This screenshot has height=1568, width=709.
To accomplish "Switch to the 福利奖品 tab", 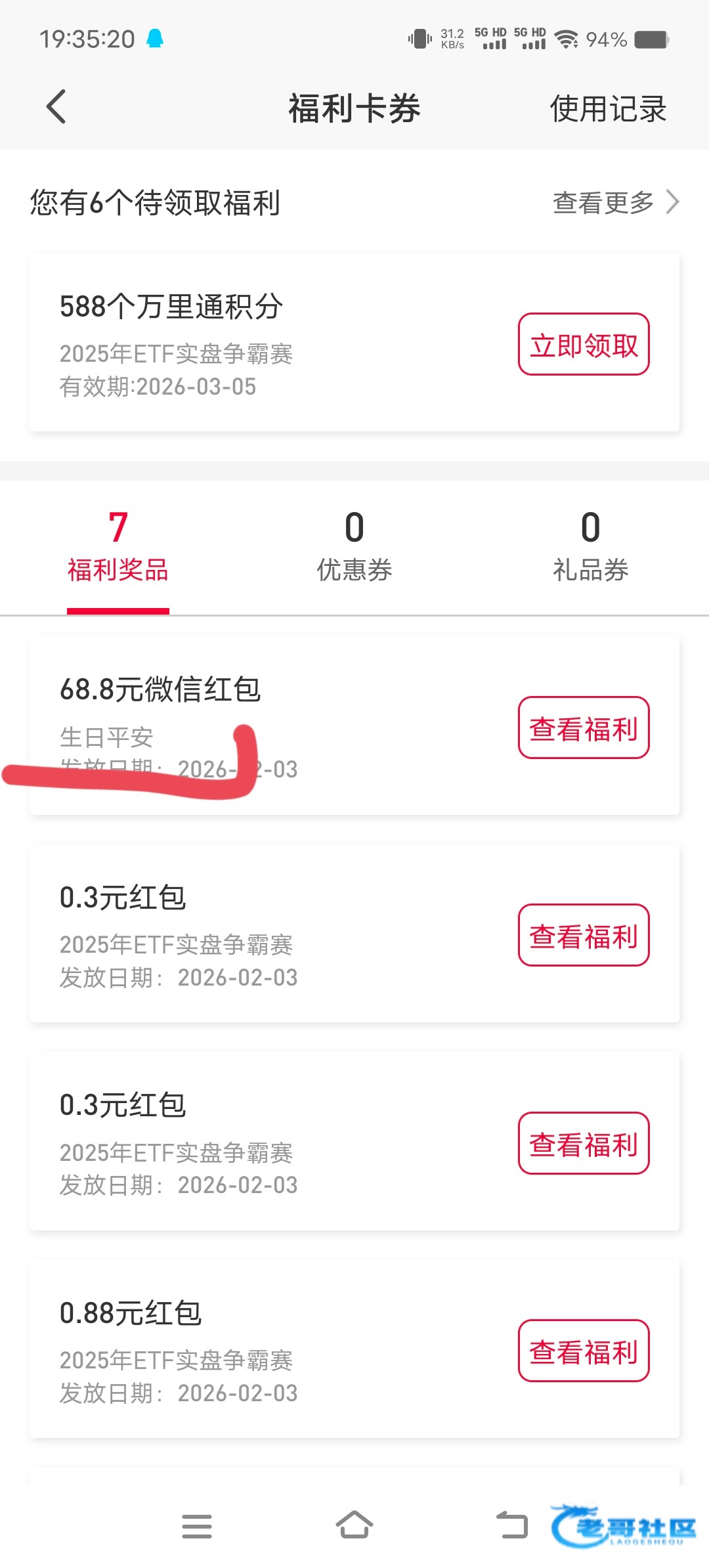I will 118,546.
